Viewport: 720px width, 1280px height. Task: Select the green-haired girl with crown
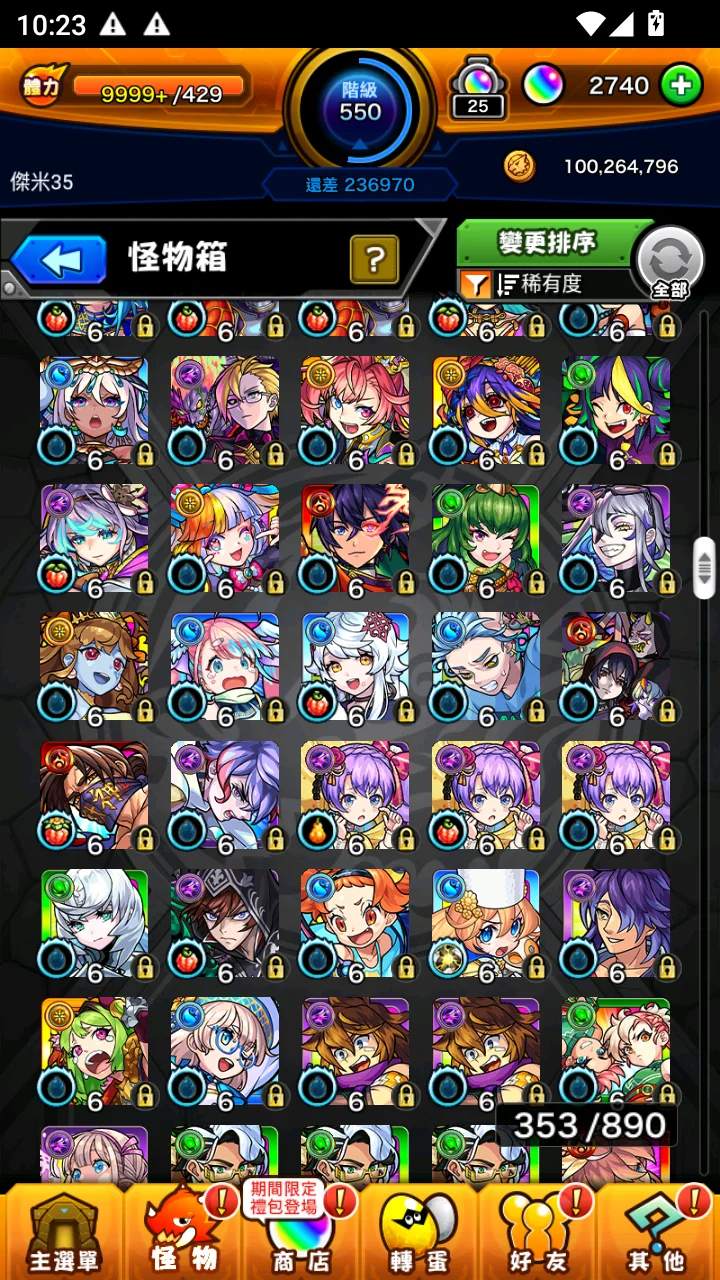click(485, 538)
